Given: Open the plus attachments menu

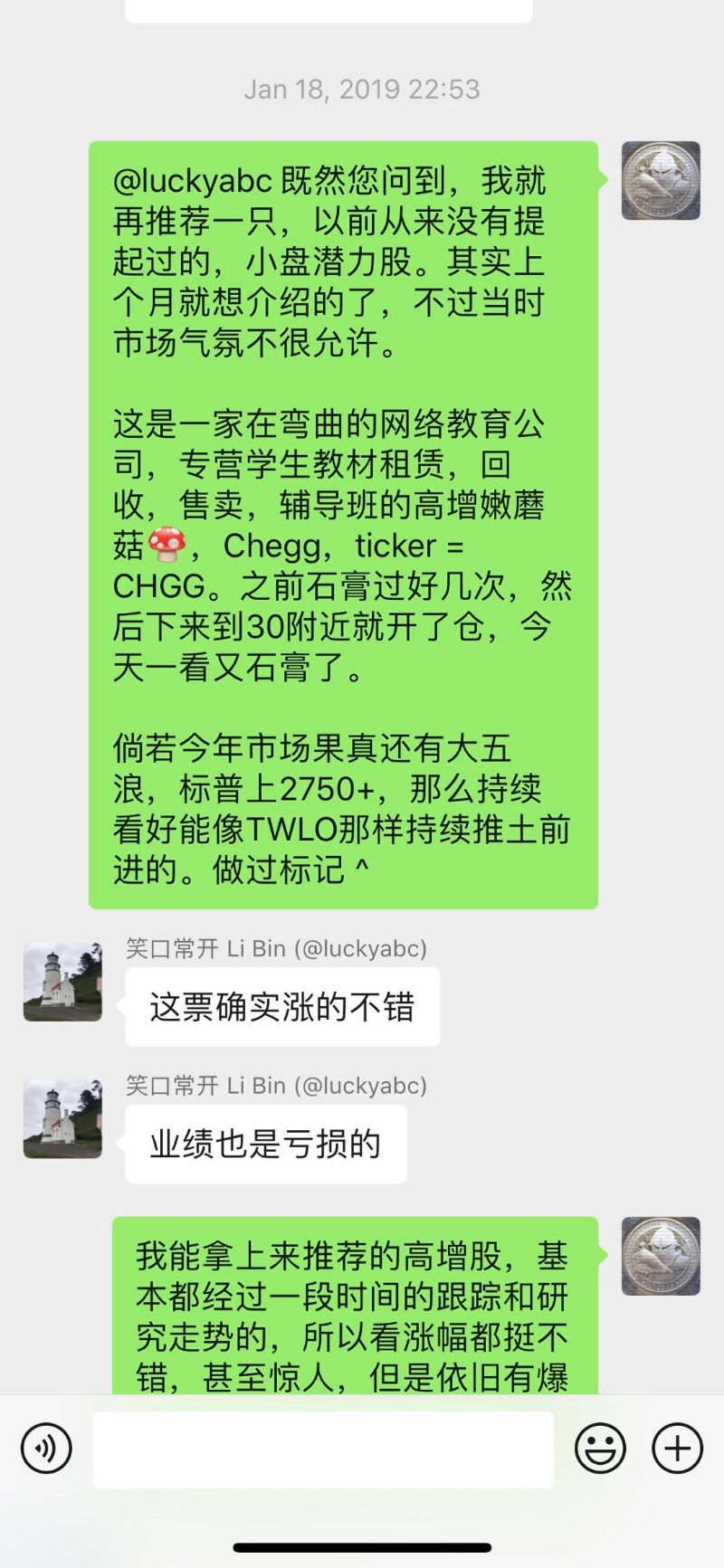Looking at the screenshot, I should pyautogui.click(x=677, y=1449).
